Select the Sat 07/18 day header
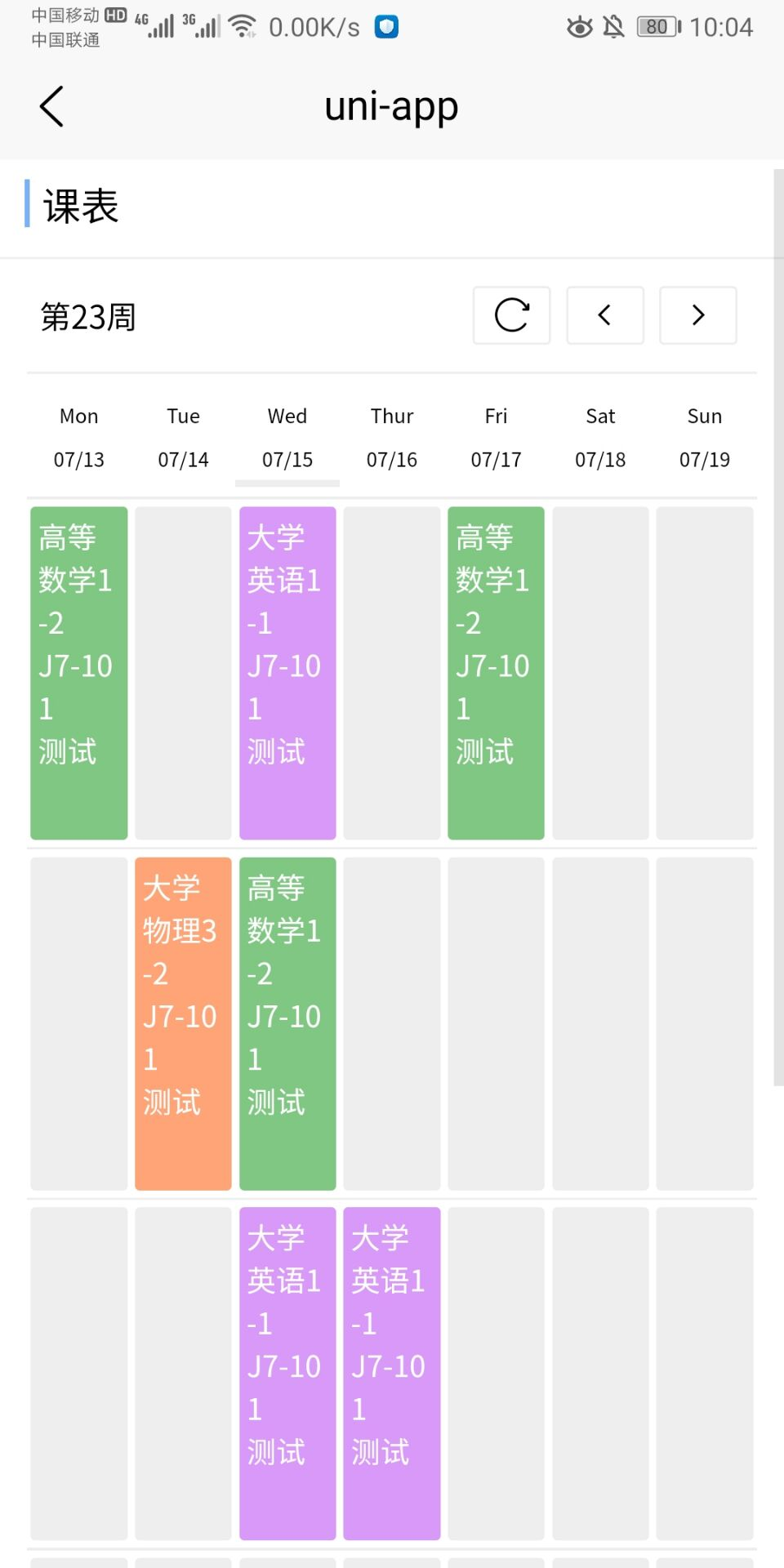This screenshot has height=1568, width=784. coord(600,438)
